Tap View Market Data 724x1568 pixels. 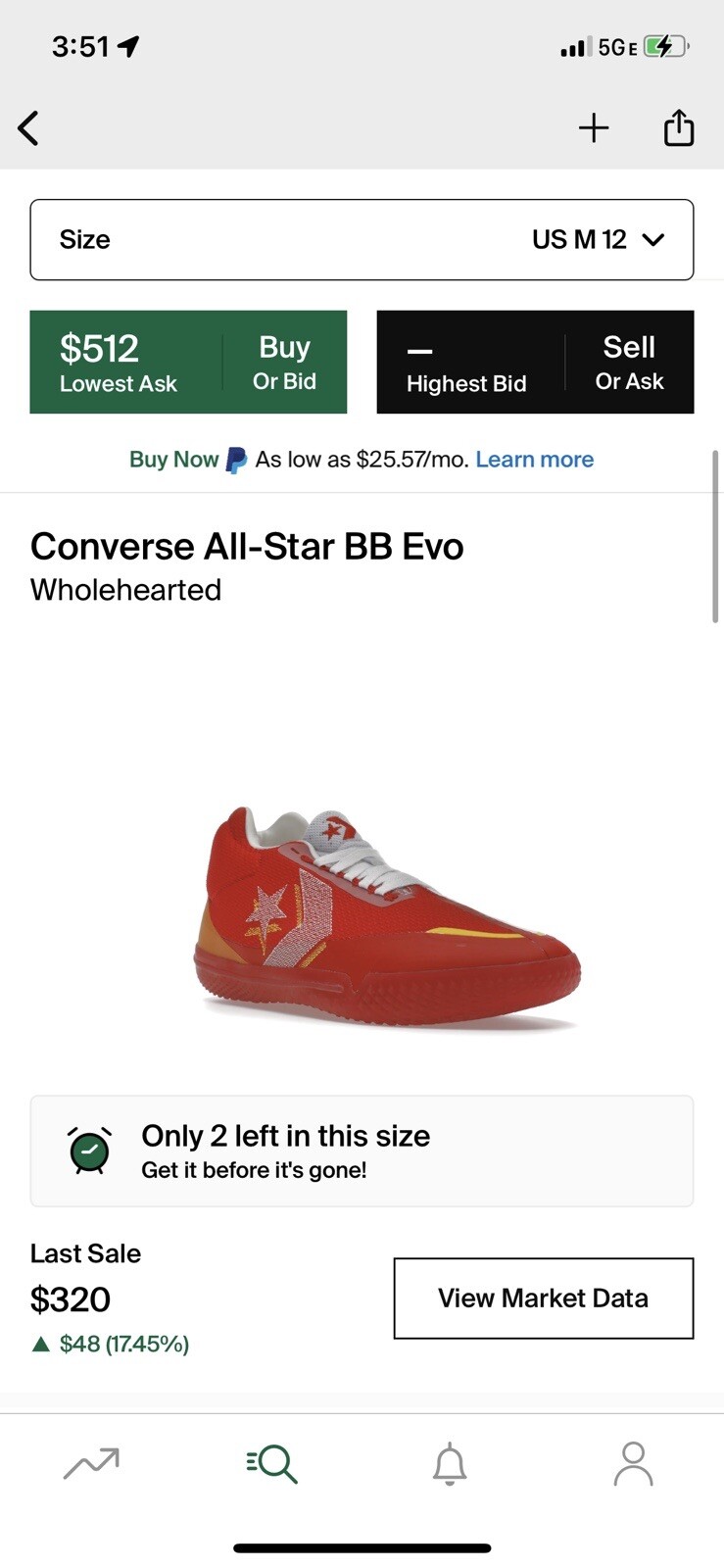(542, 1298)
